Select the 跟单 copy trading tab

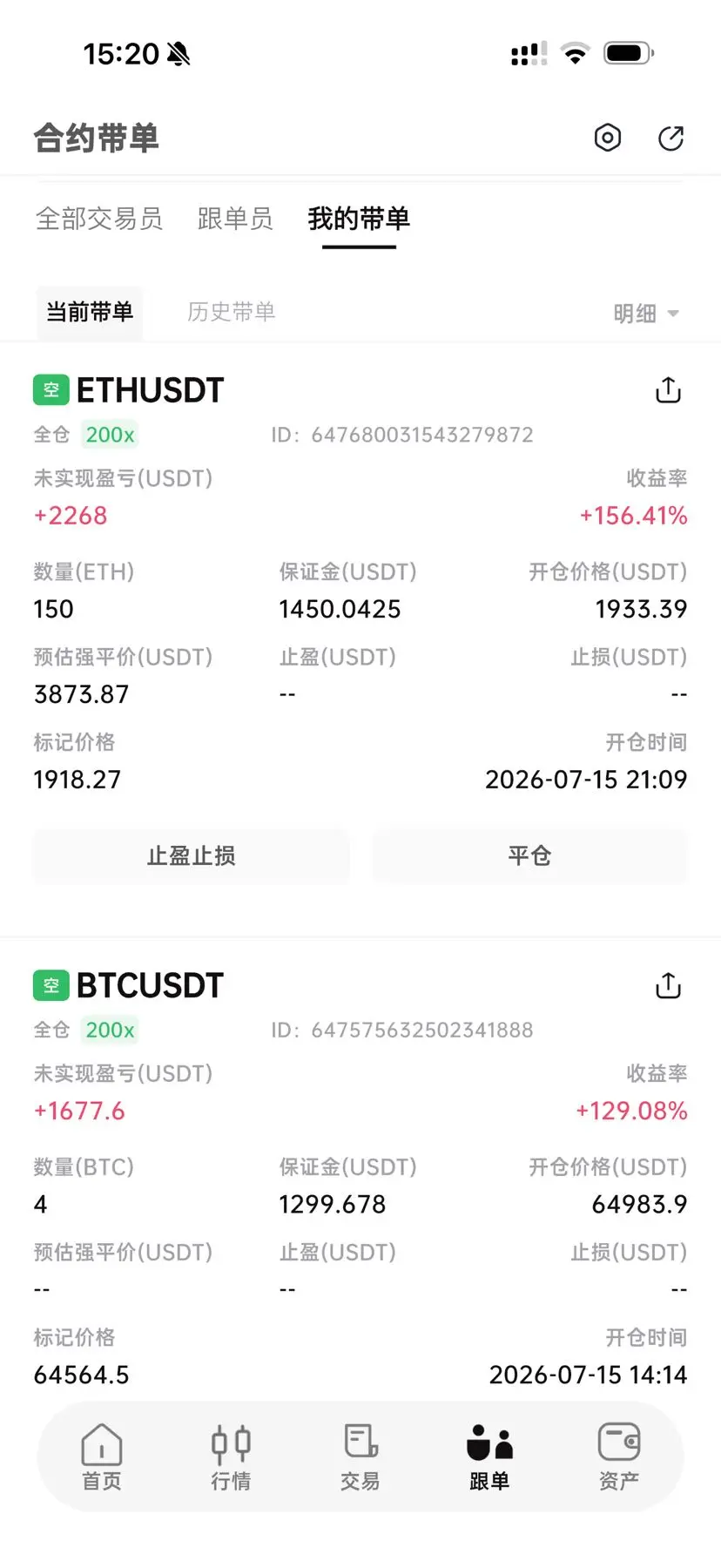[489, 1457]
